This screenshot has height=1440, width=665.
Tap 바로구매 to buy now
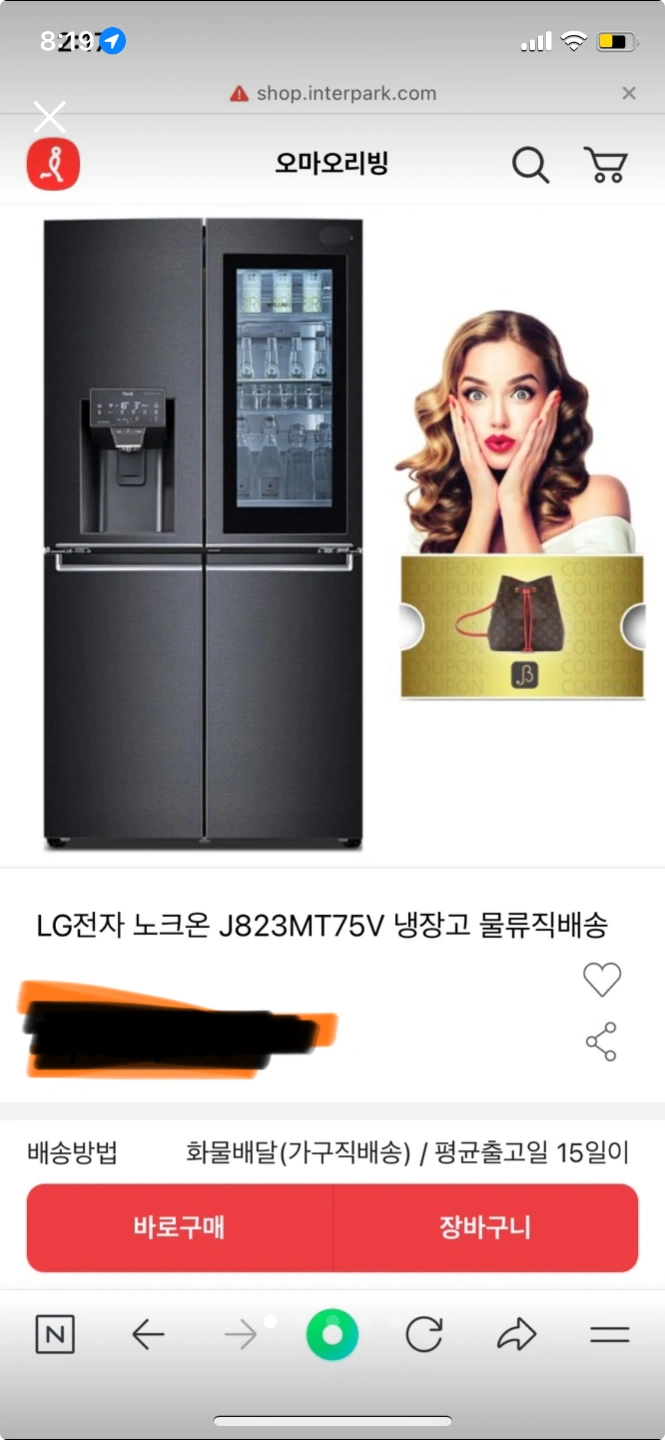(180, 1227)
